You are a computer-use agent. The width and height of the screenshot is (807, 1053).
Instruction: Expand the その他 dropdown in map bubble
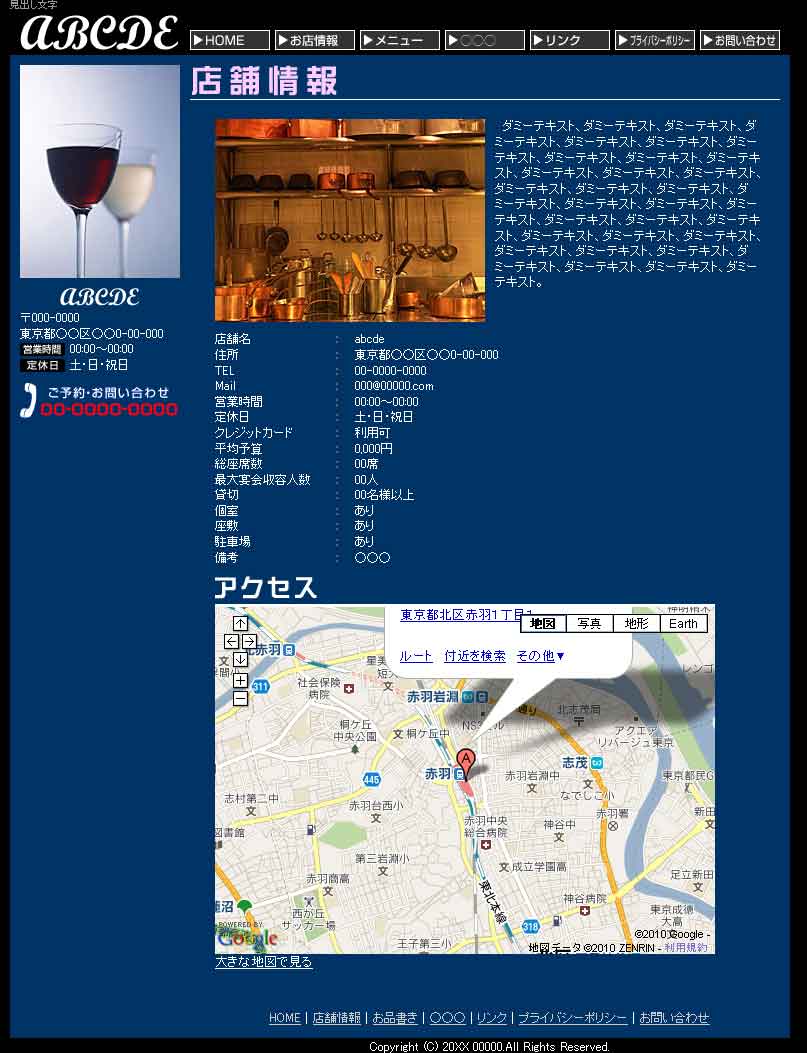[x=541, y=656]
